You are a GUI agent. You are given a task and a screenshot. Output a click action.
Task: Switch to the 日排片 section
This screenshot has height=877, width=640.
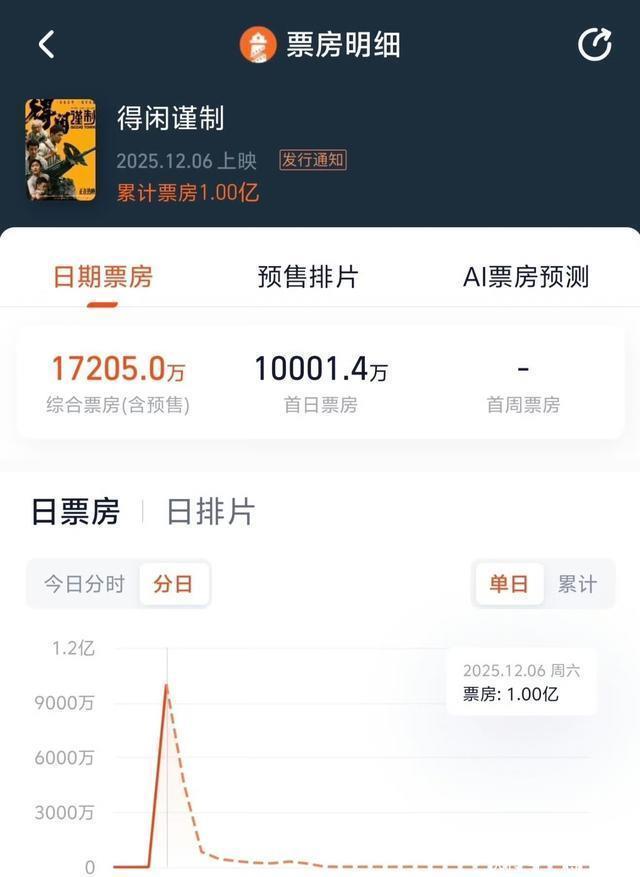coord(210,512)
